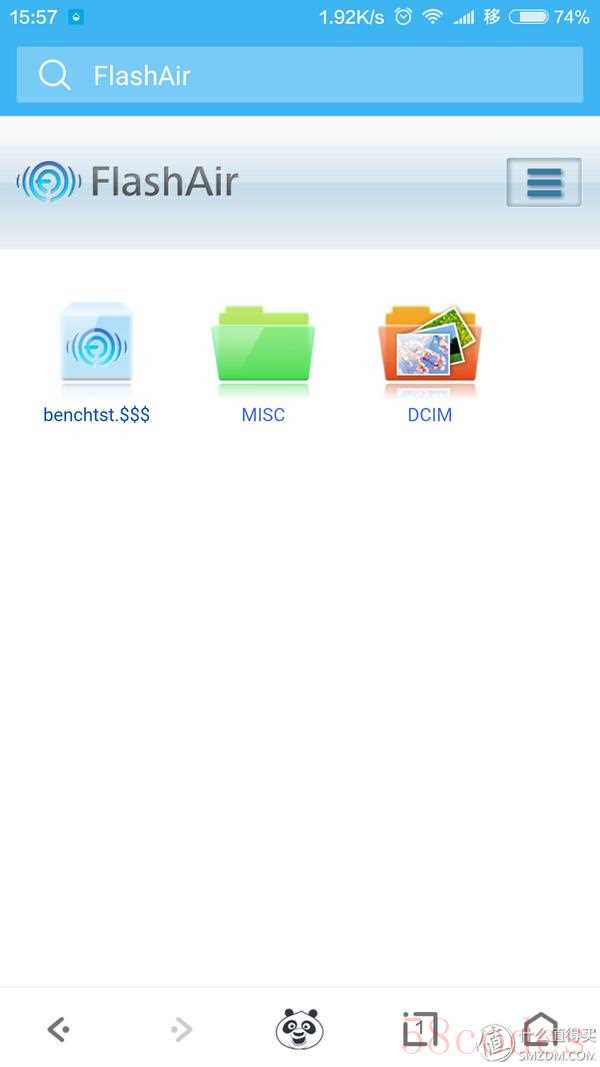Screen dimensions: 600x1067
Task: Tap the FlashAir address search bar
Action: [x=300, y=75]
